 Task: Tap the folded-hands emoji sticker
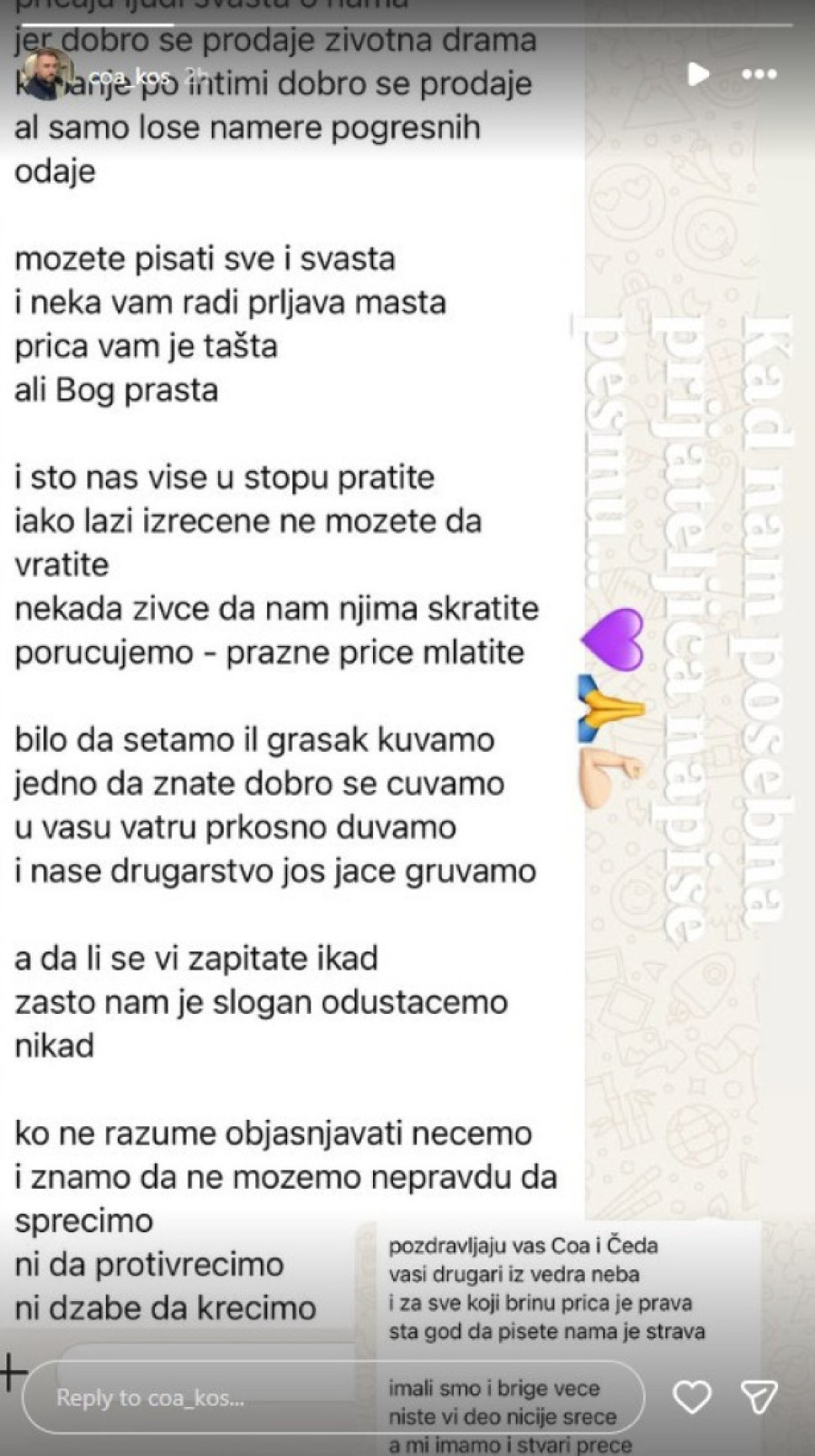[x=609, y=709]
